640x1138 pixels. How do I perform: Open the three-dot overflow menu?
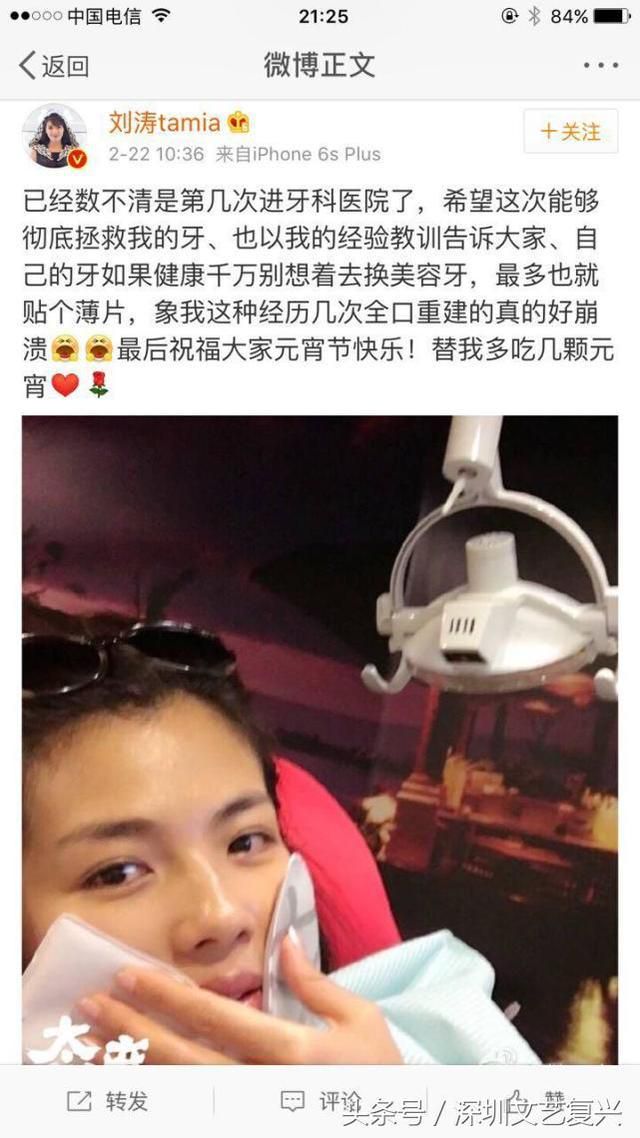click(x=601, y=66)
